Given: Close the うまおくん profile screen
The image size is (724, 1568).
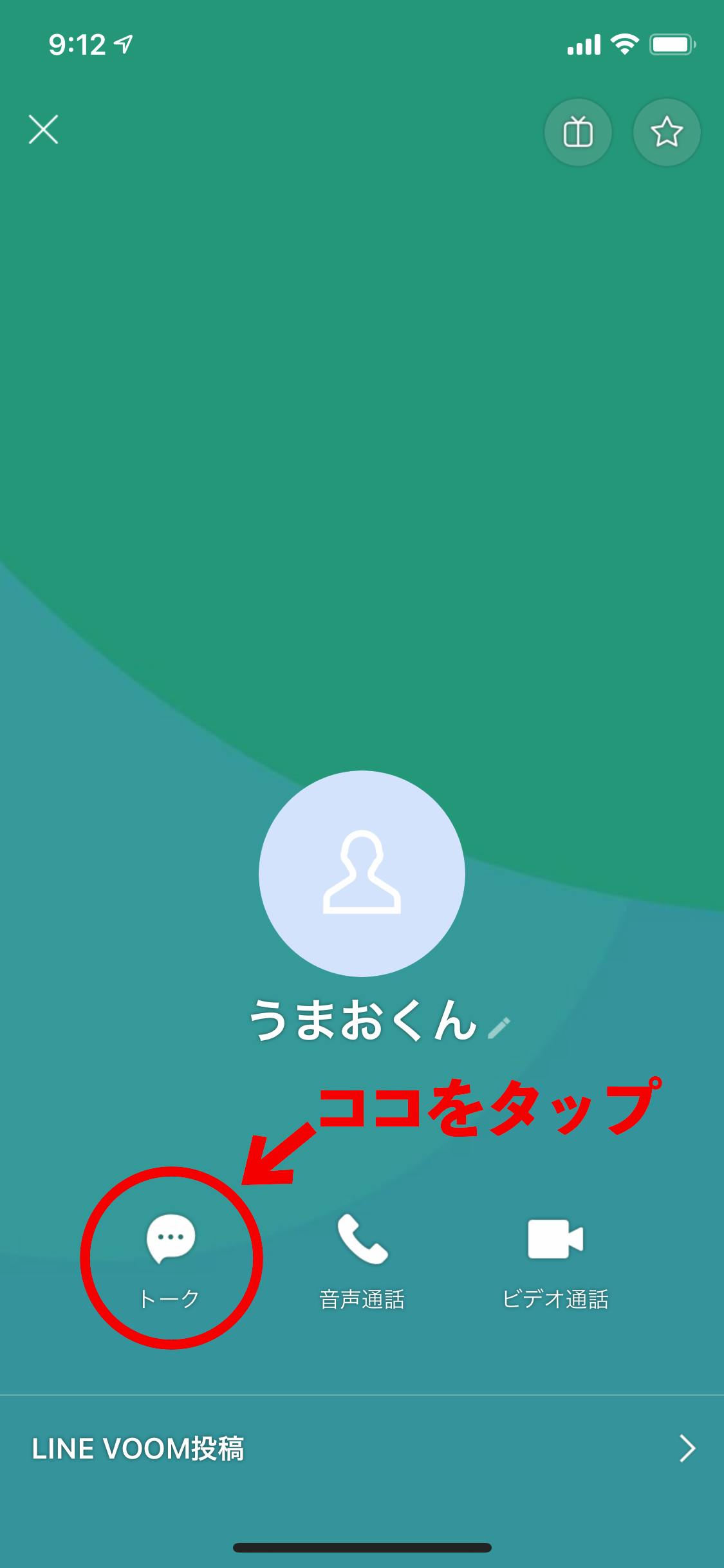Looking at the screenshot, I should tap(43, 129).
